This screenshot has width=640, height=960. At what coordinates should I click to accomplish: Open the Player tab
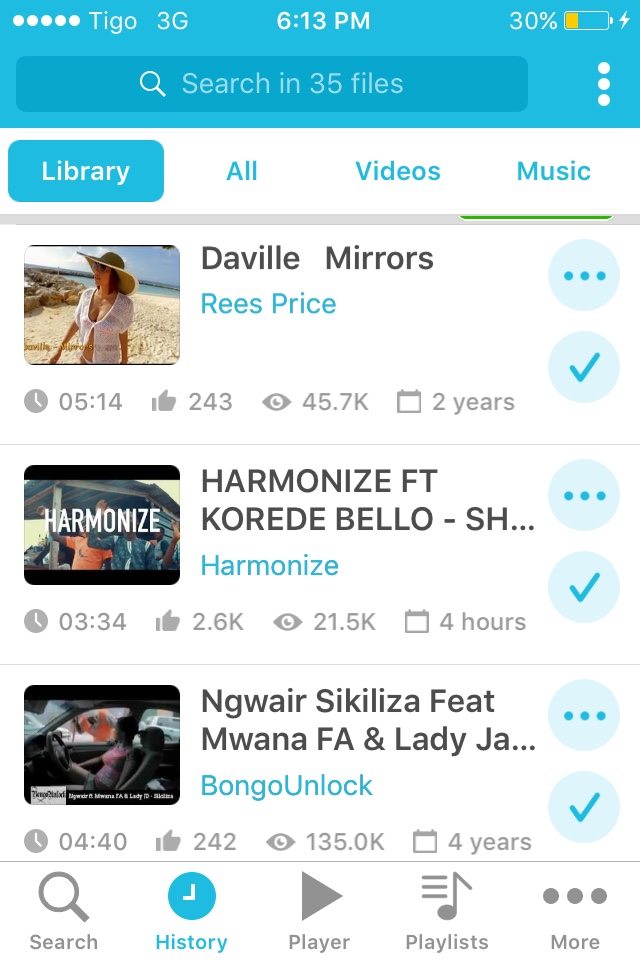[319, 912]
